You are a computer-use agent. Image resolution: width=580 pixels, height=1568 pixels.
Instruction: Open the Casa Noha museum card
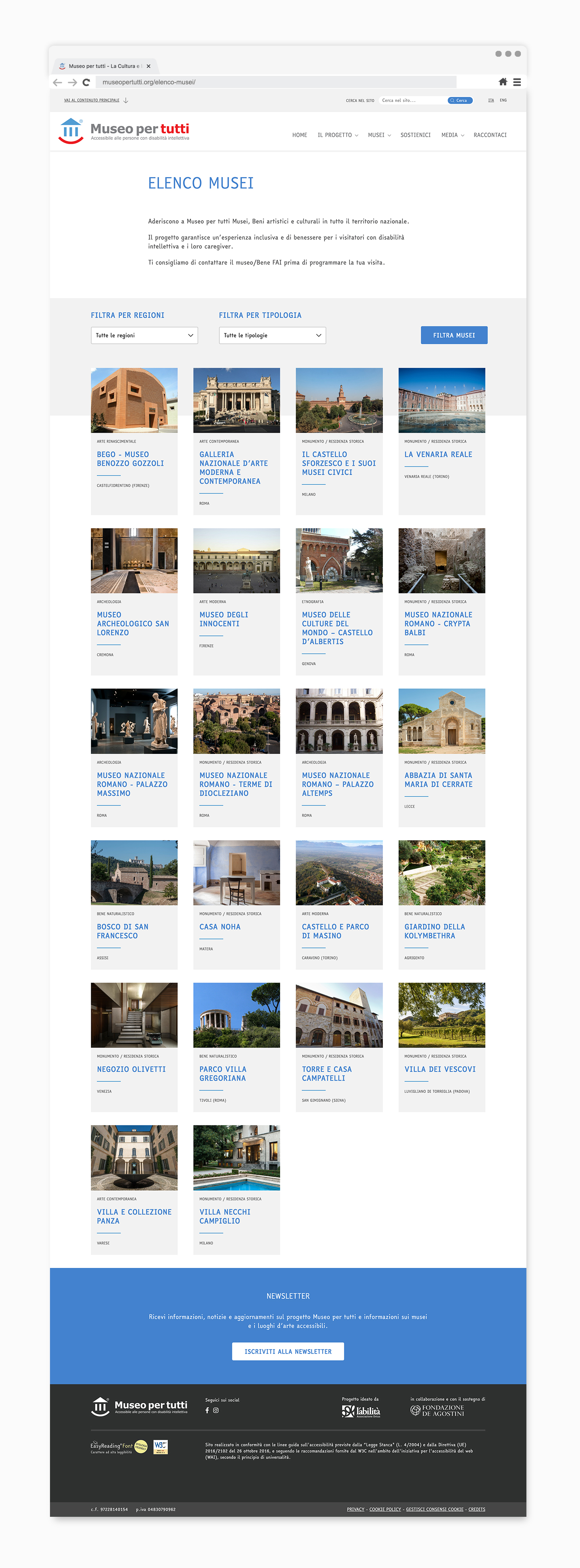[x=236, y=905]
